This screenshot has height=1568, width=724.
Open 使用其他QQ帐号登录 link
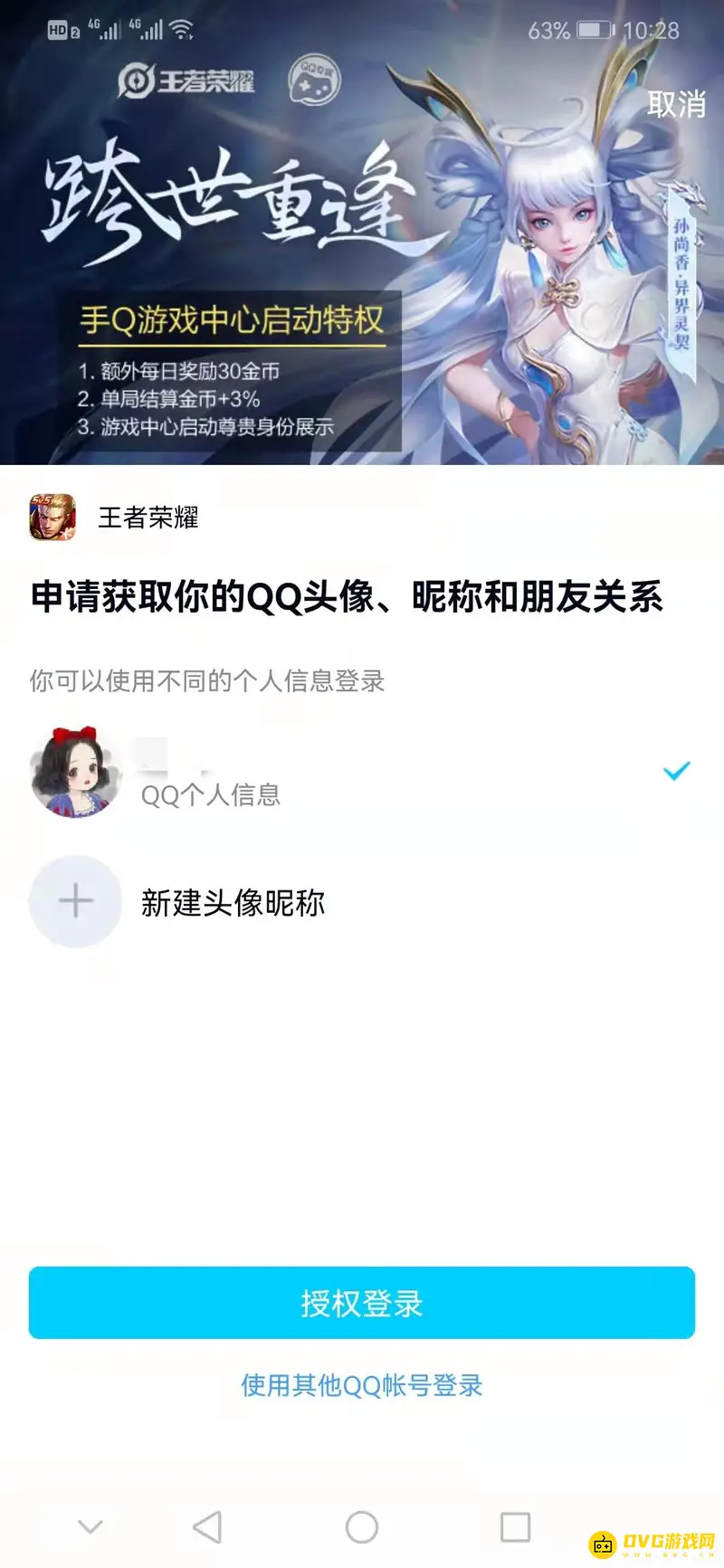click(x=362, y=1385)
